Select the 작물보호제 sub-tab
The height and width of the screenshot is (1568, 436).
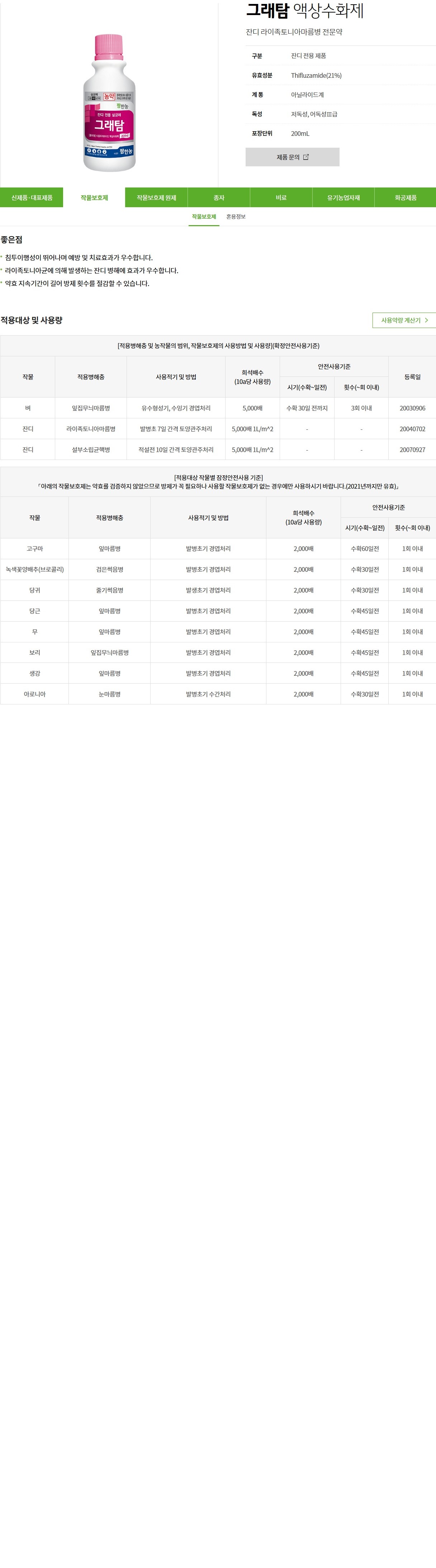pos(204,217)
